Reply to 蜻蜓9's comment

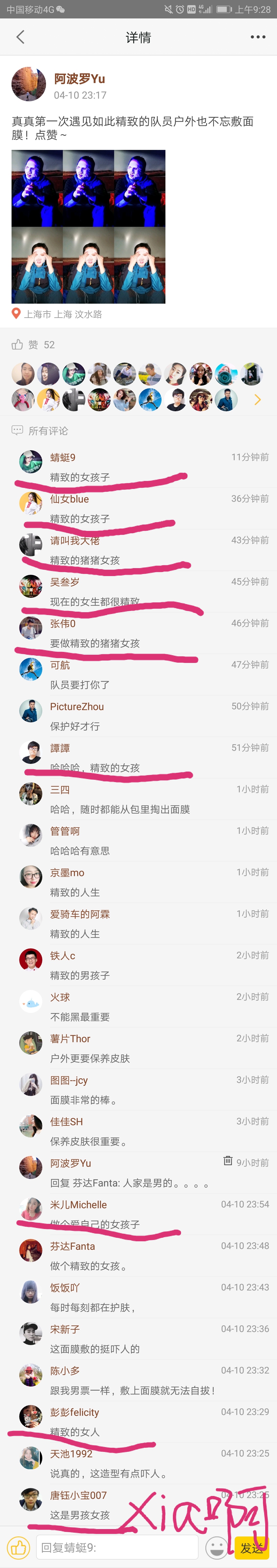click(x=80, y=477)
